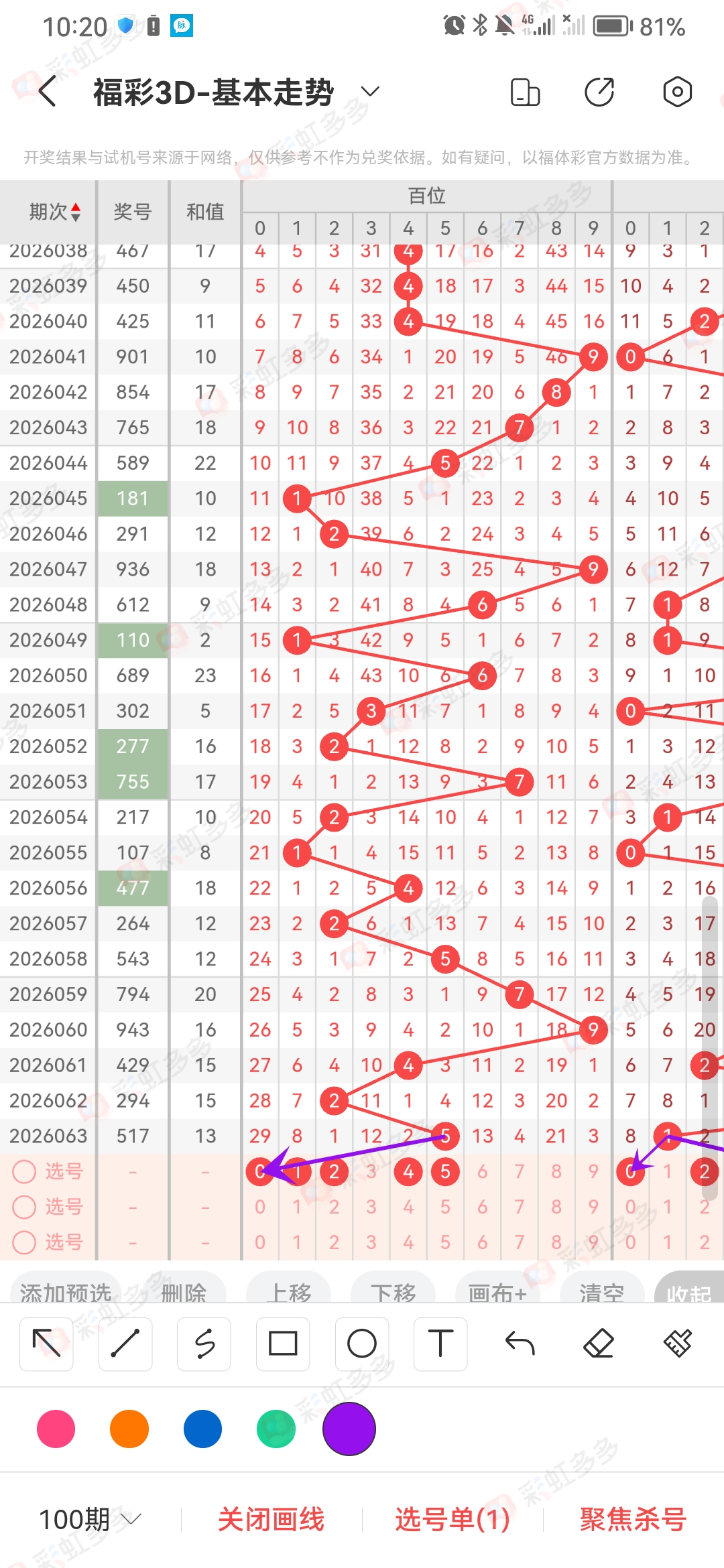Select the eraser tool
The height and width of the screenshot is (1568, 724).
599,1344
